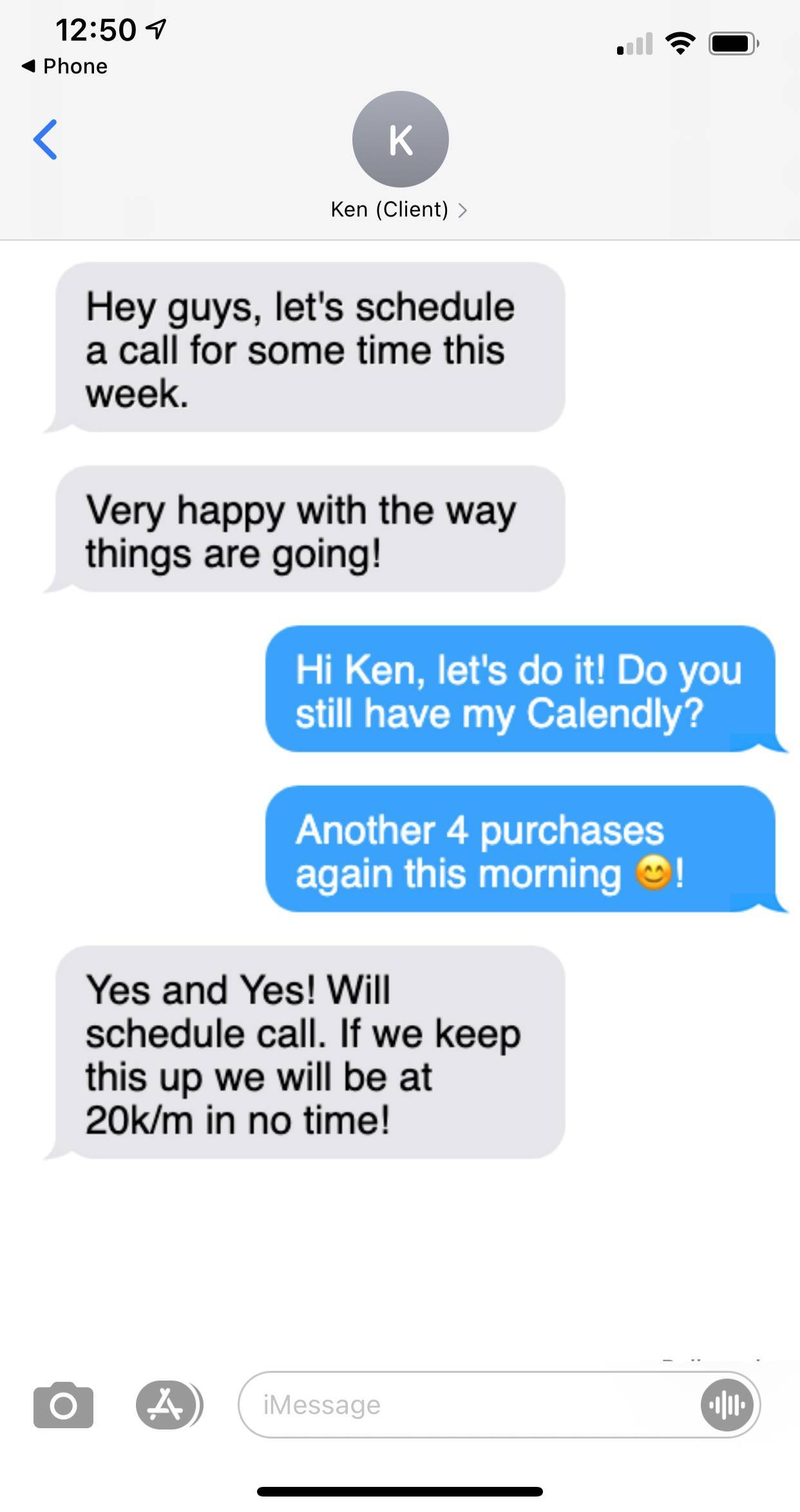800x1512 pixels.
Task: Return to the Phone app
Action: pos(64,66)
